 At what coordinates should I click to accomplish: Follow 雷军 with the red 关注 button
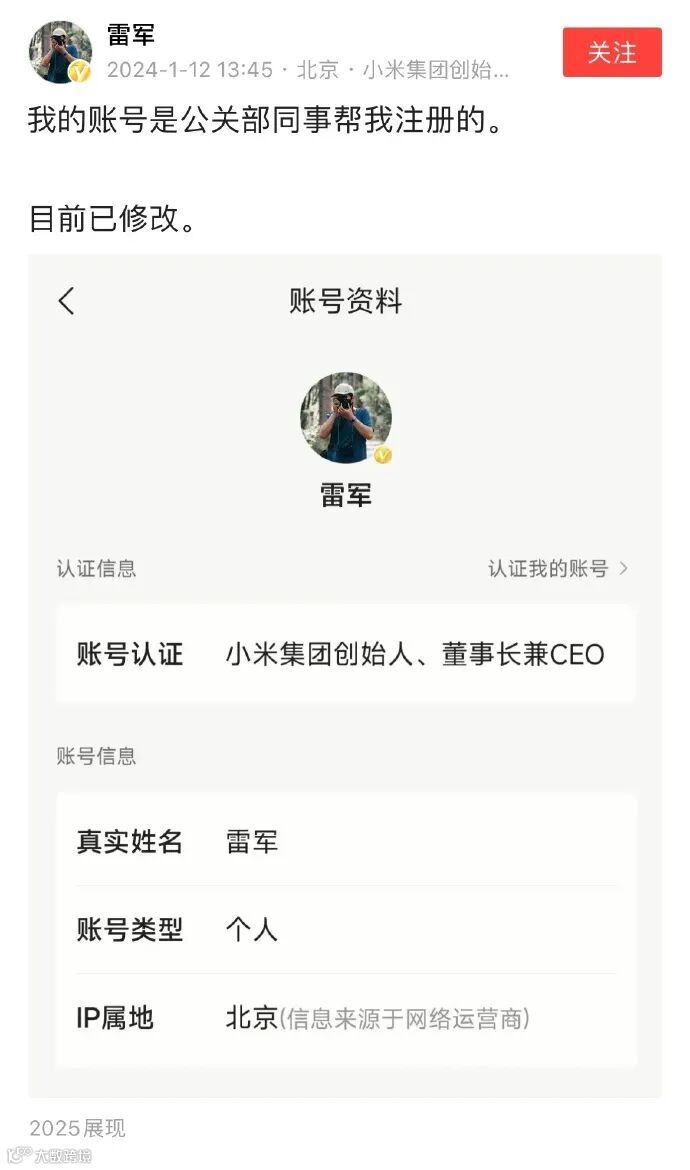[x=612, y=52]
